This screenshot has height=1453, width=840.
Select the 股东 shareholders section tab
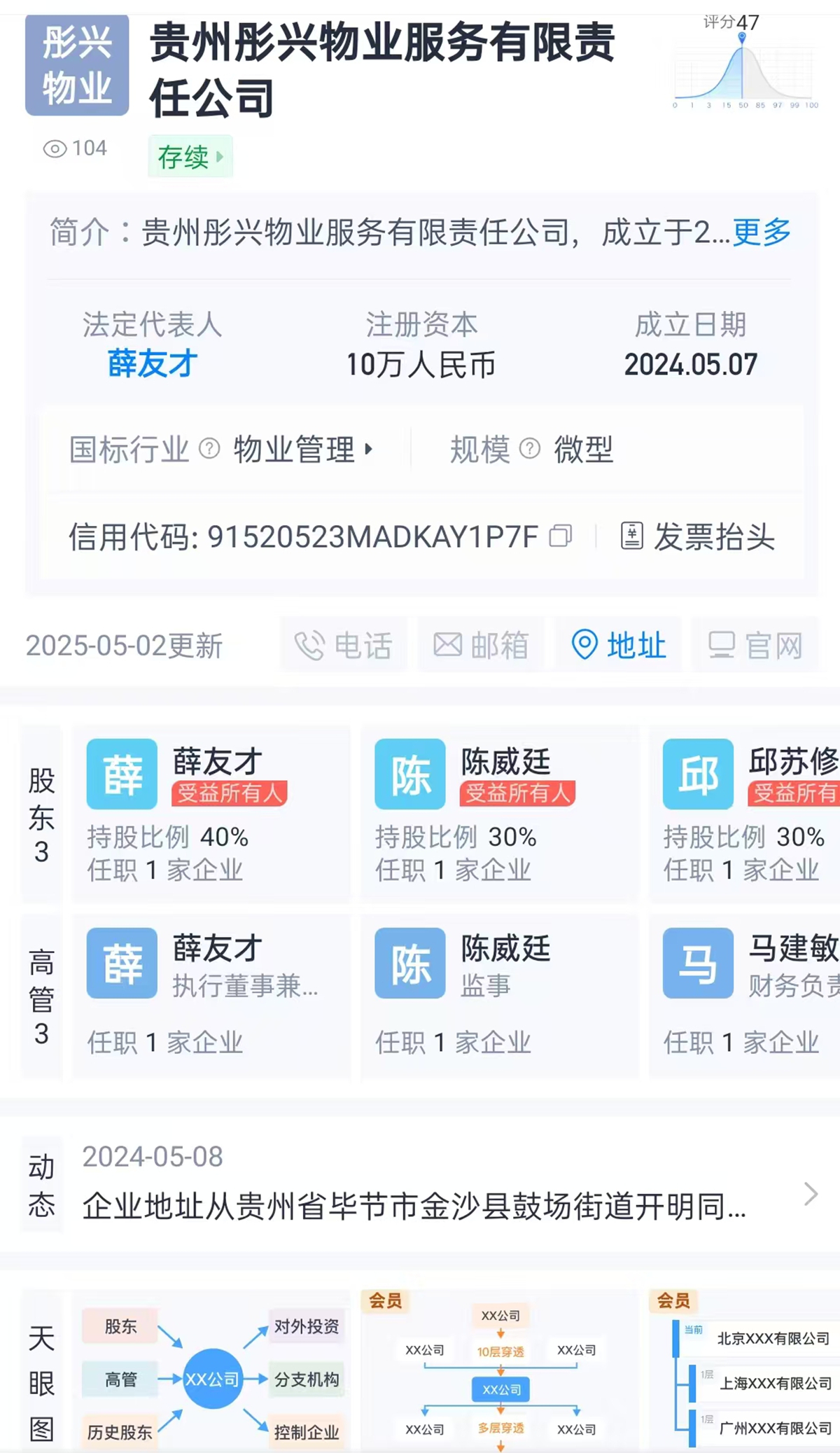coord(40,812)
